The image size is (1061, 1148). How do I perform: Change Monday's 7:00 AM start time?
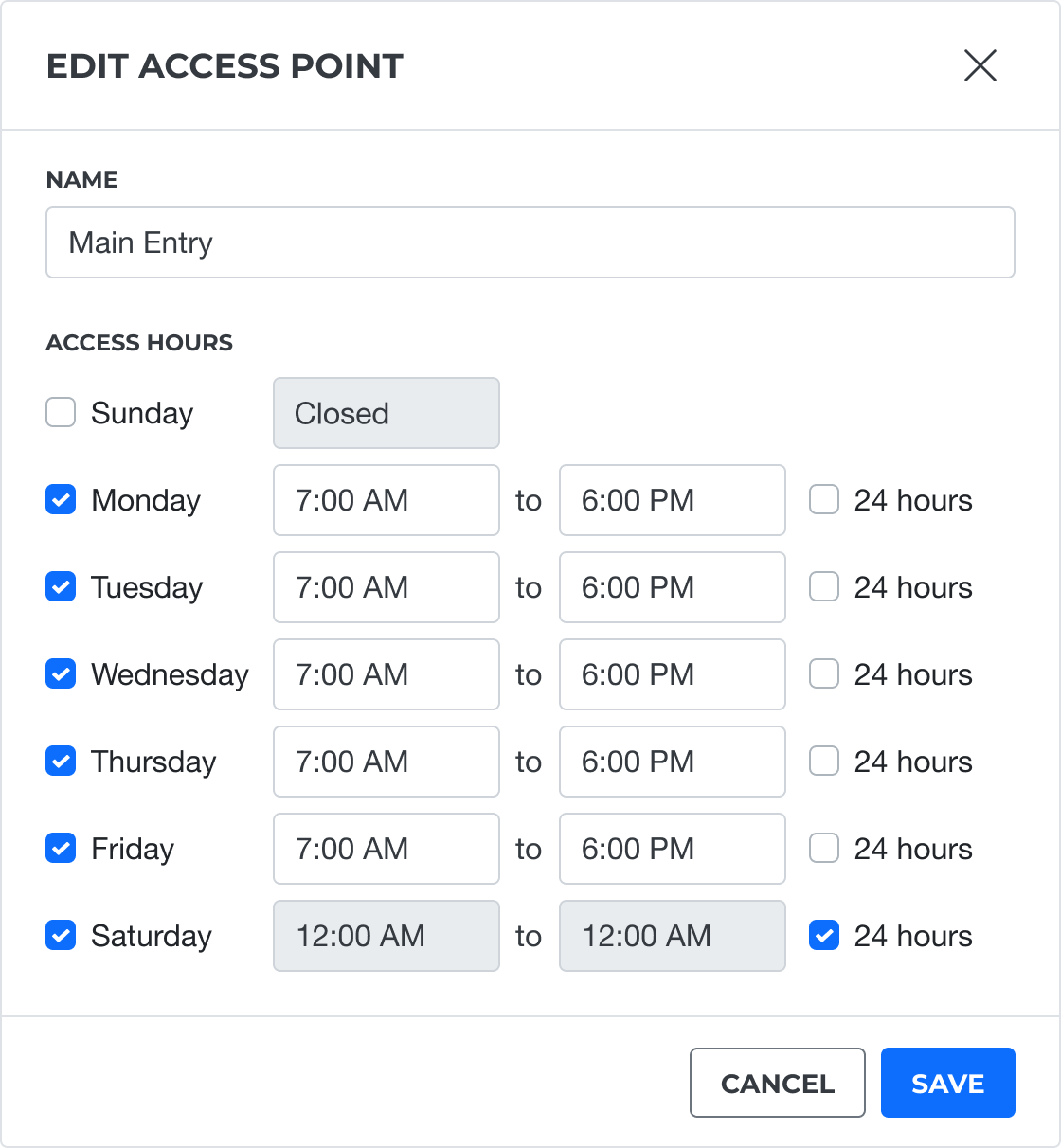(x=386, y=500)
